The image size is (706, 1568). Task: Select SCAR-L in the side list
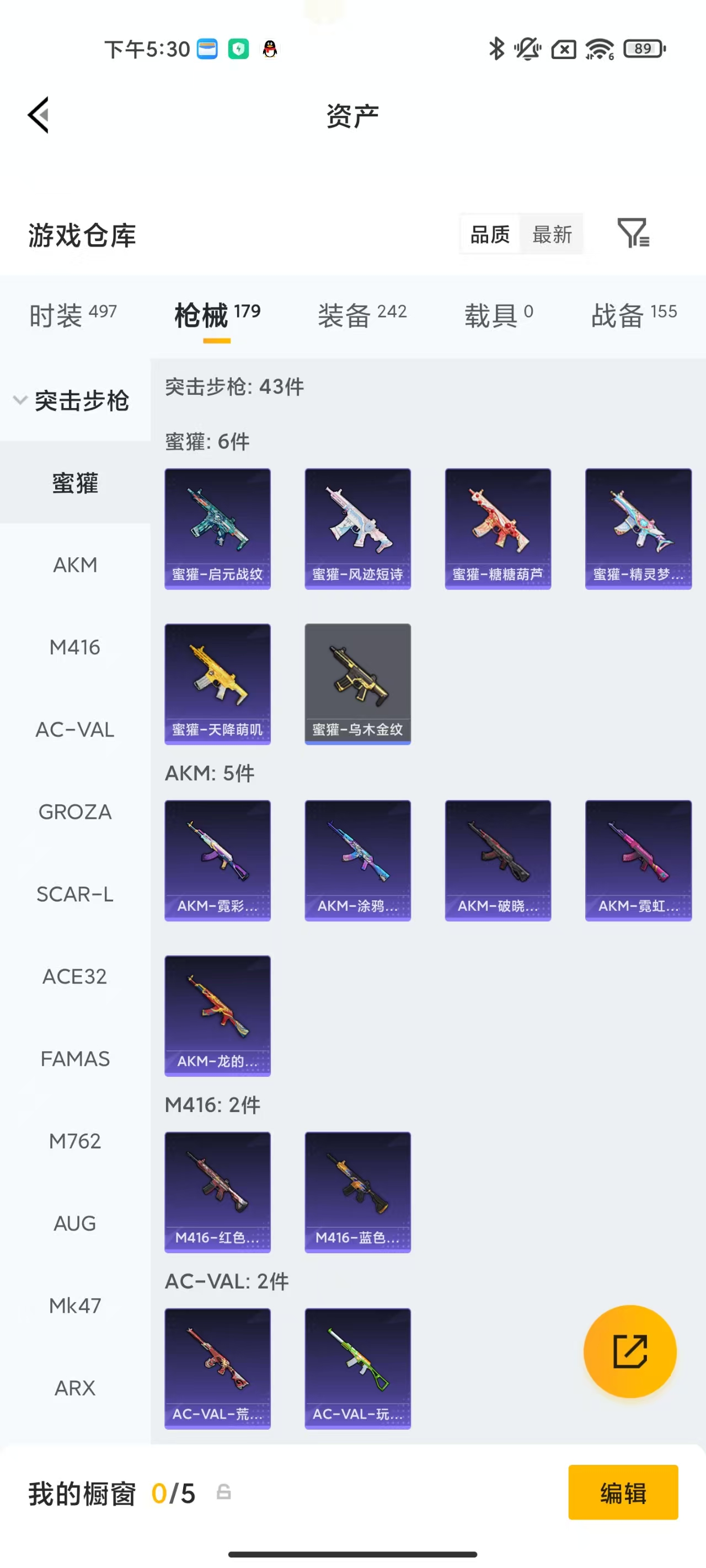(75, 894)
